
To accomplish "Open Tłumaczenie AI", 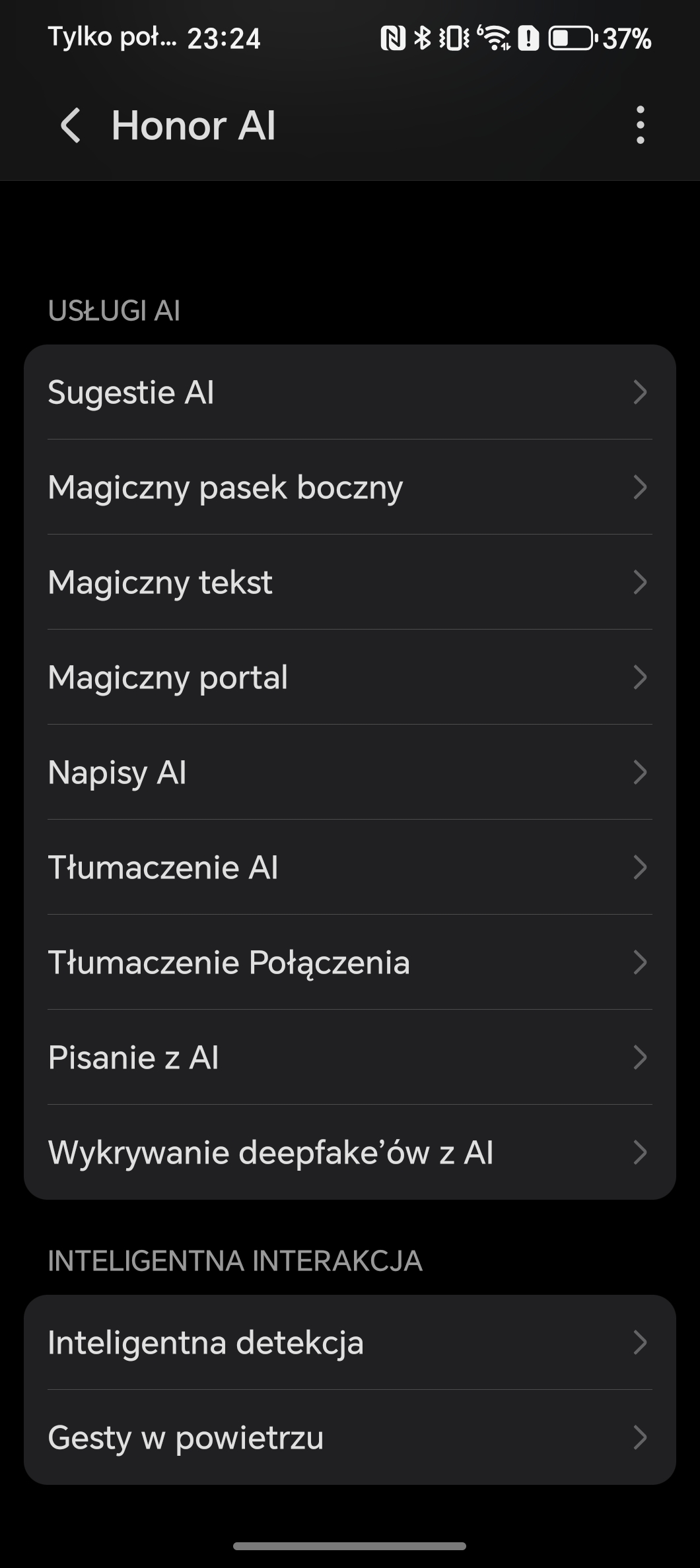I will click(350, 867).
